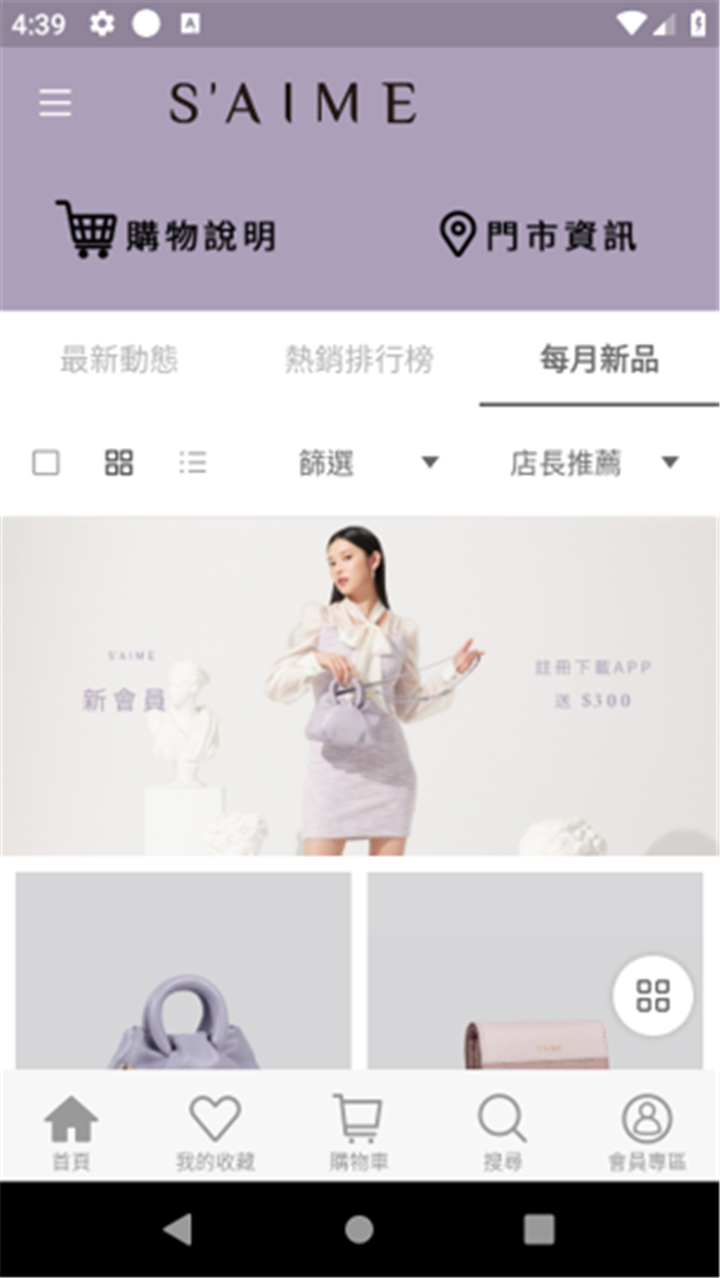Open the 搜尋 search tab
This screenshot has width=720, height=1278.
502,1133
